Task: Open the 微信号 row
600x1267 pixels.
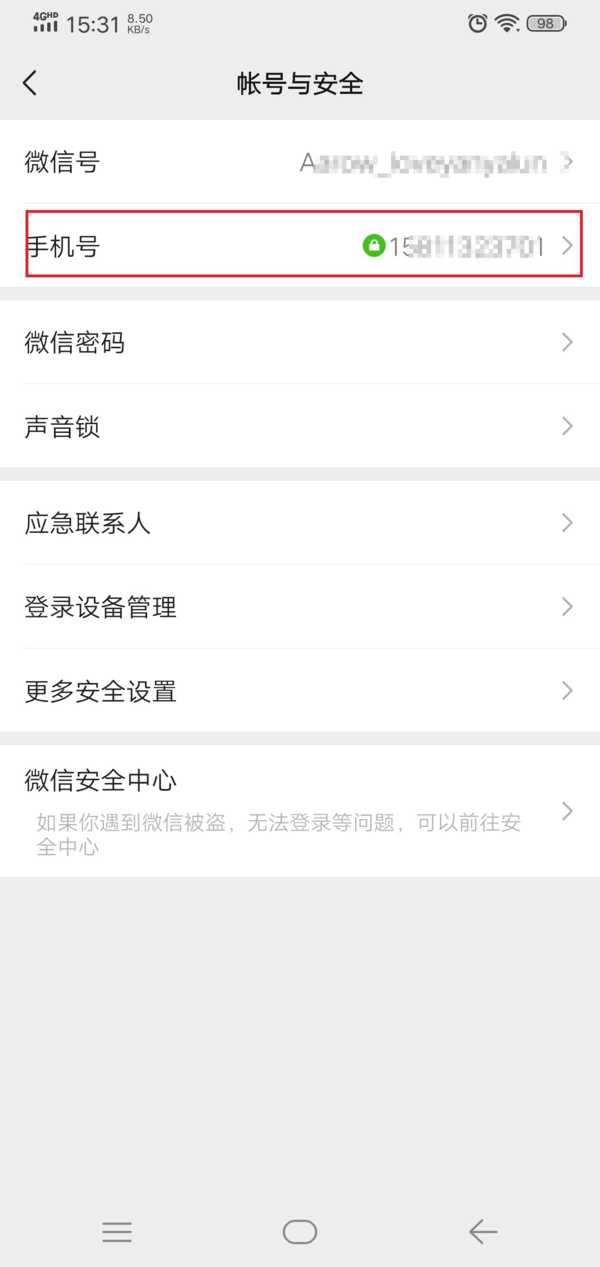Action: click(300, 162)
